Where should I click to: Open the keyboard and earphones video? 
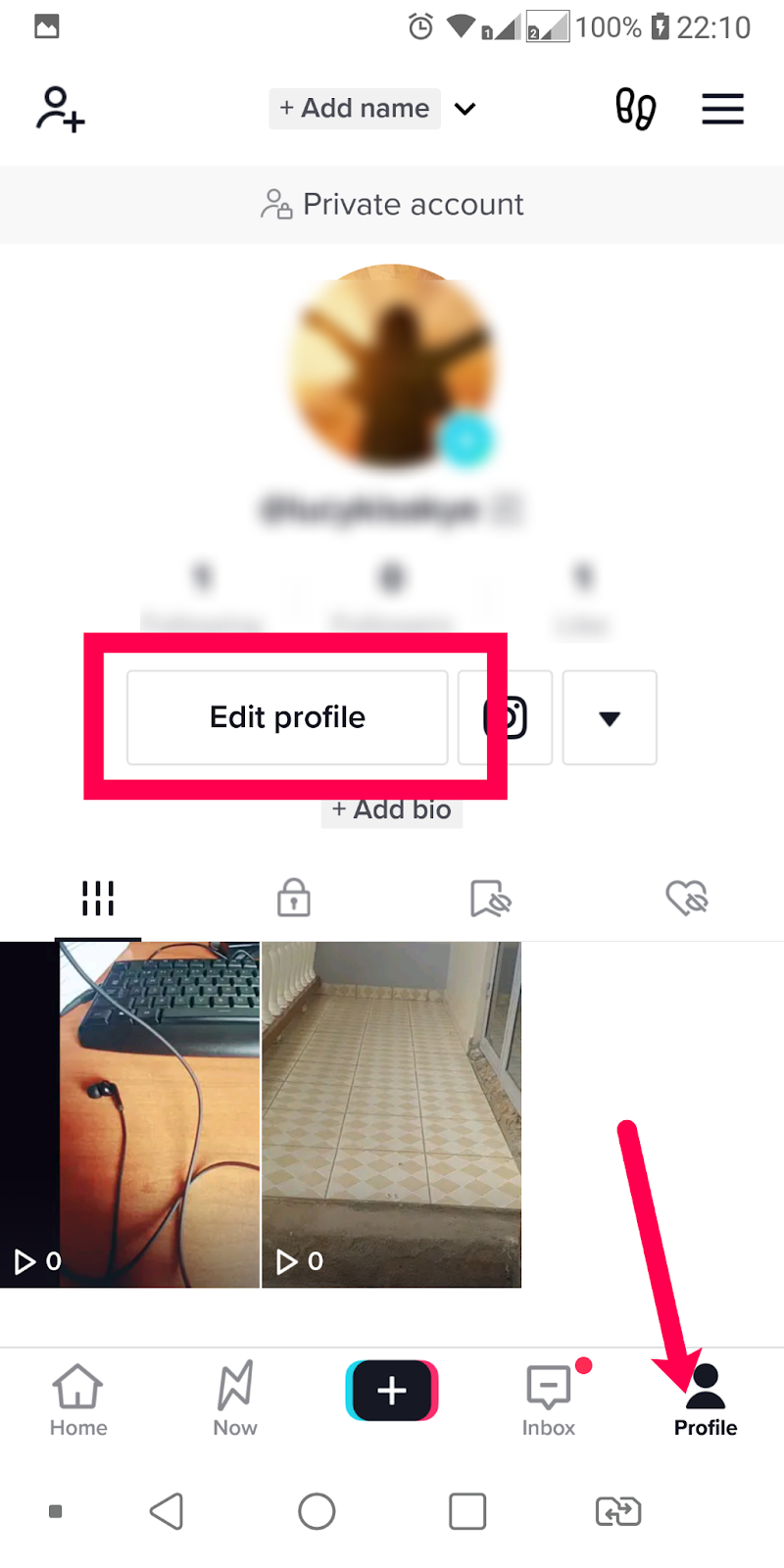(130, 1114)
